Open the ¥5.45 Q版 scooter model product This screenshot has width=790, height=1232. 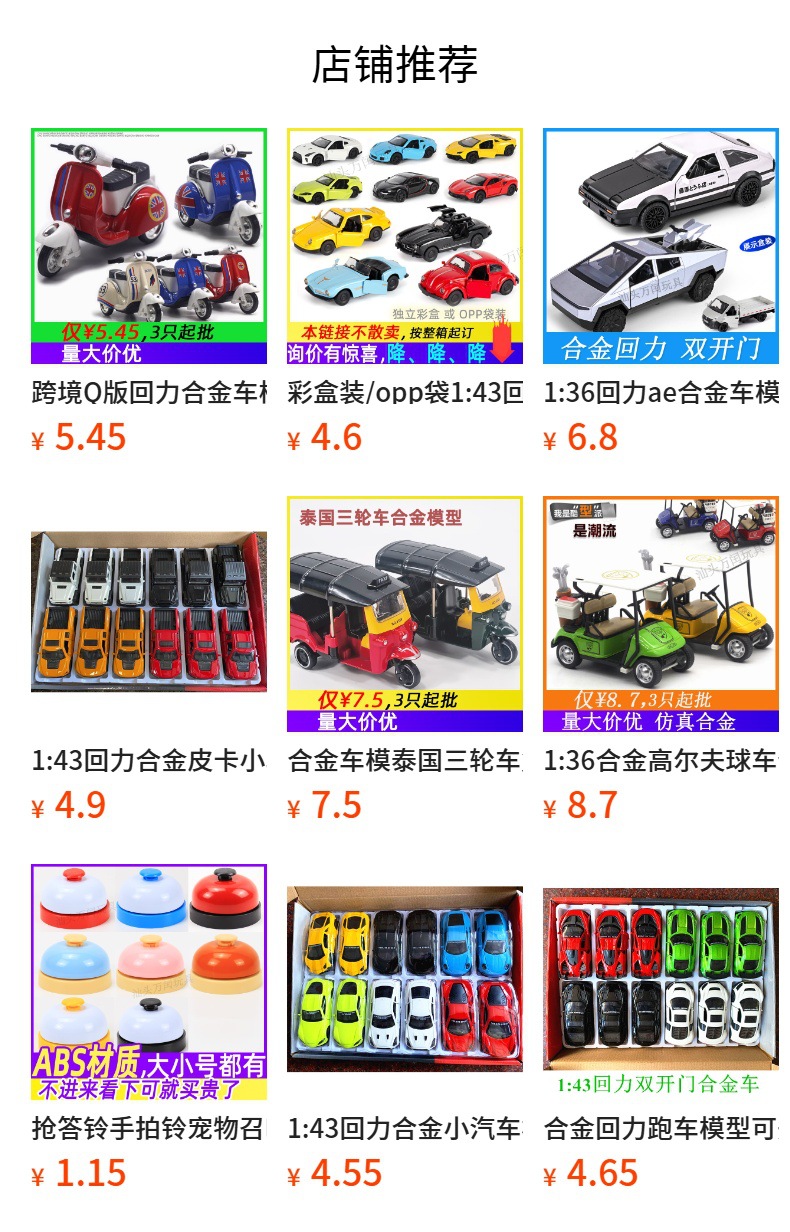149,246
